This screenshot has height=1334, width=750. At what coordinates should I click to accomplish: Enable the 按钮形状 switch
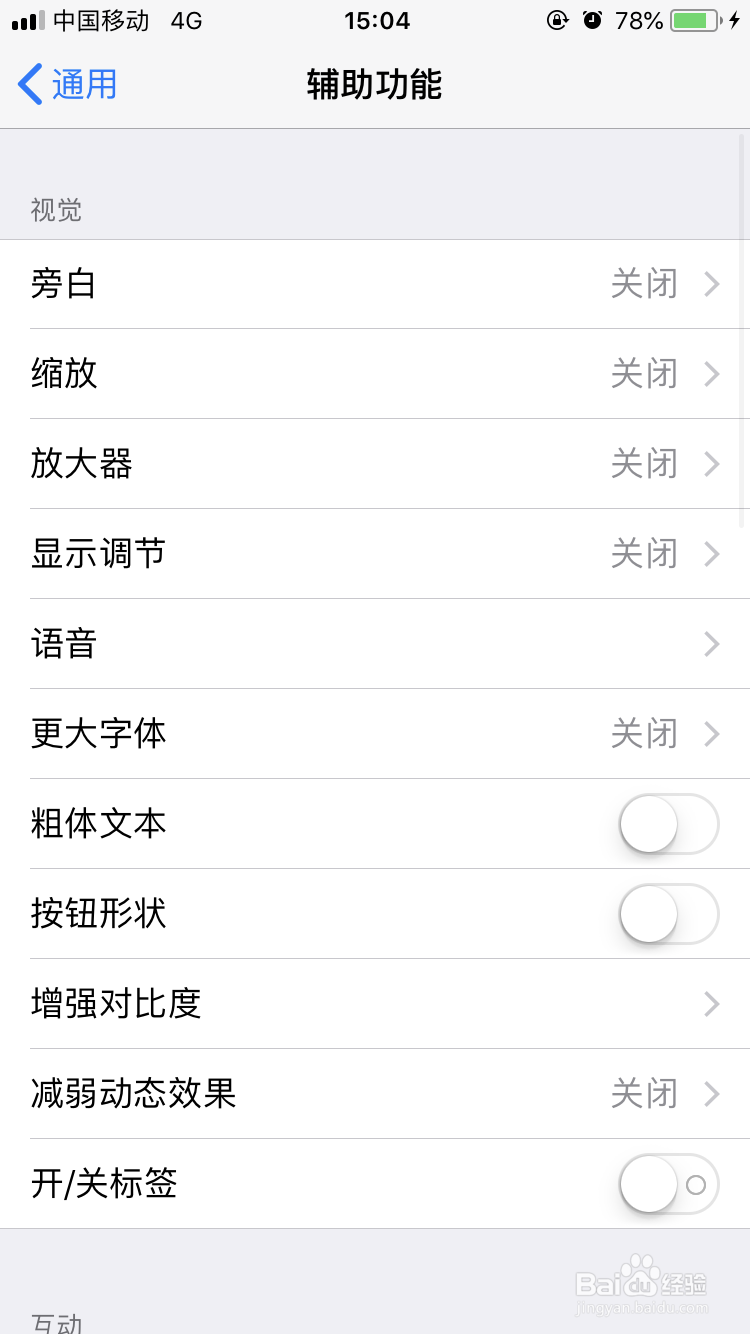coord(667,914)
